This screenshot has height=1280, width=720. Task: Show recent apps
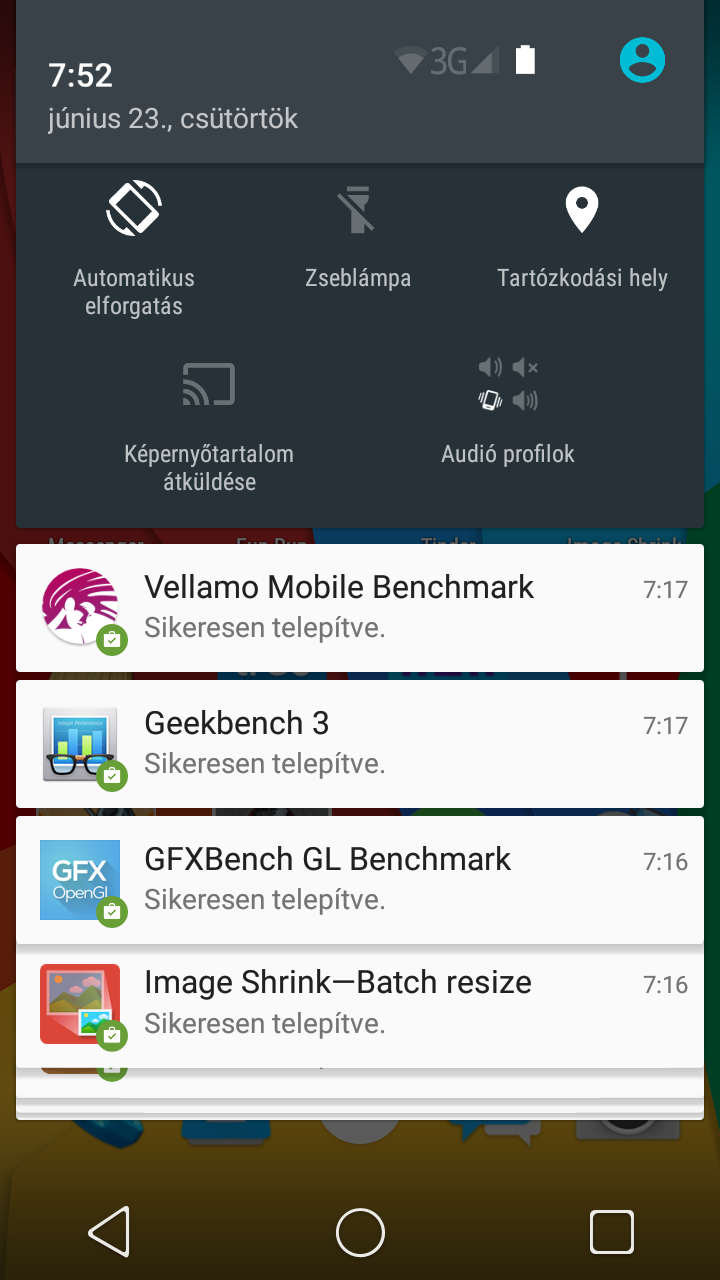pyautogui.click(x=611, y=1231)
